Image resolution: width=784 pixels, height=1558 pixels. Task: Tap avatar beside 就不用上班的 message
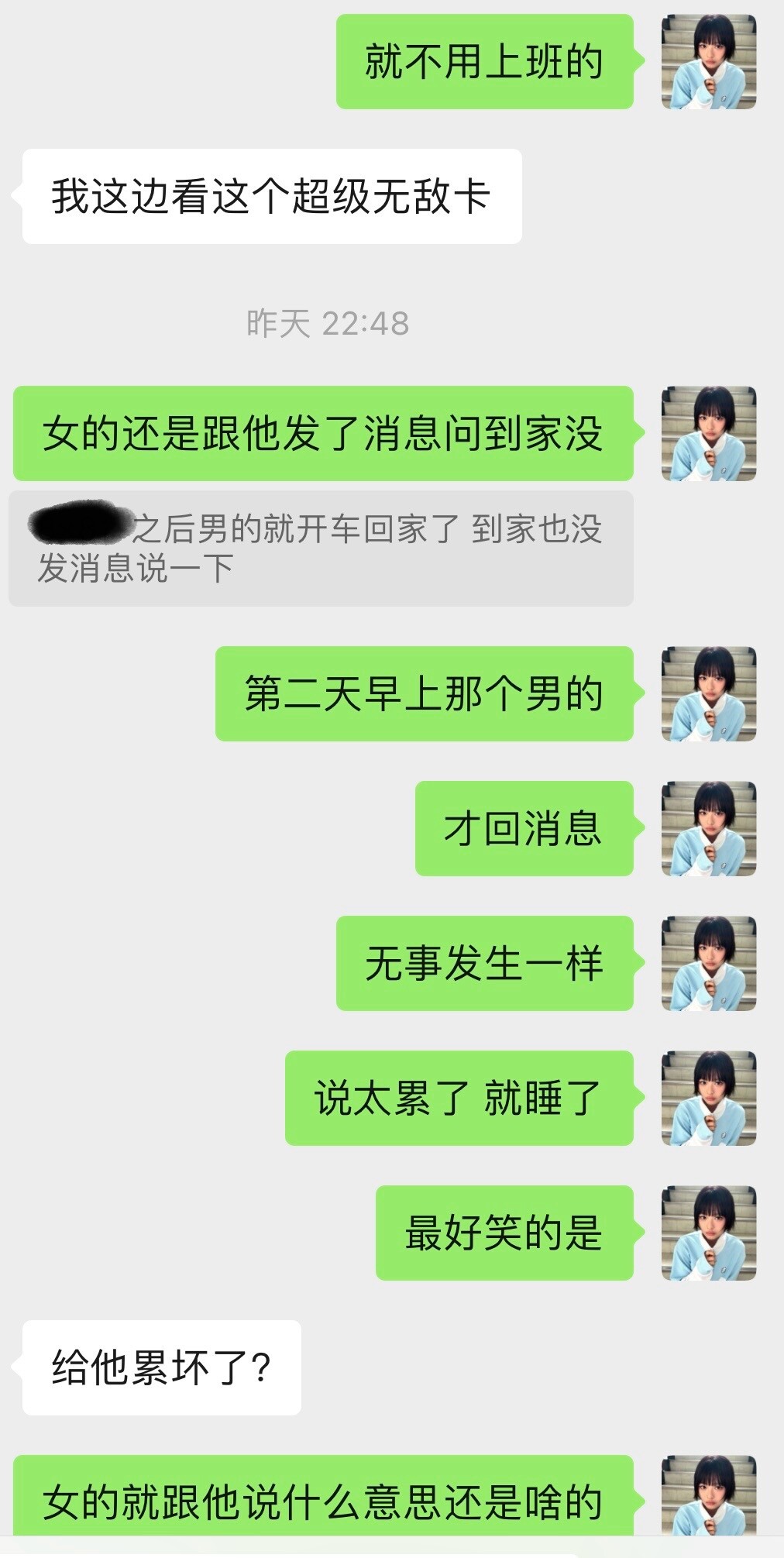pyautogui.click(x=709, y=62)
